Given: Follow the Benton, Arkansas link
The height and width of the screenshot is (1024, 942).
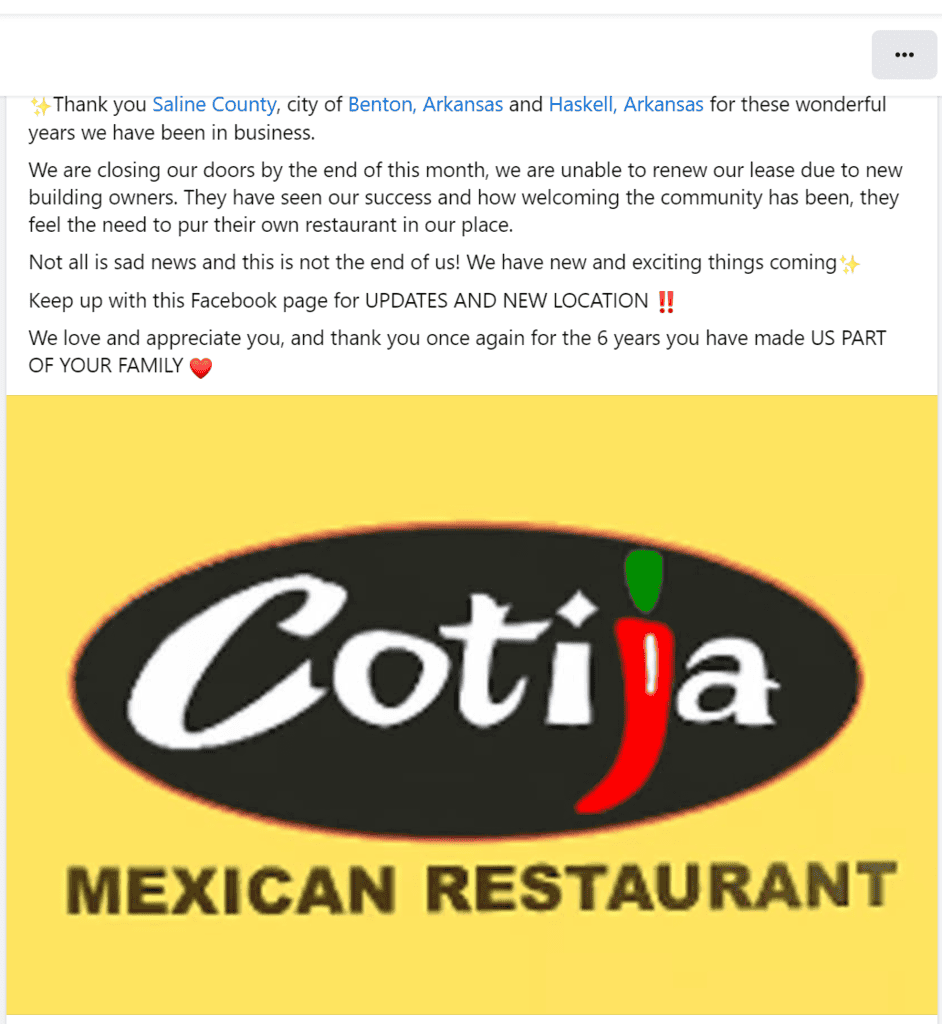Looking at the screenshot, I should coord(425,104).
